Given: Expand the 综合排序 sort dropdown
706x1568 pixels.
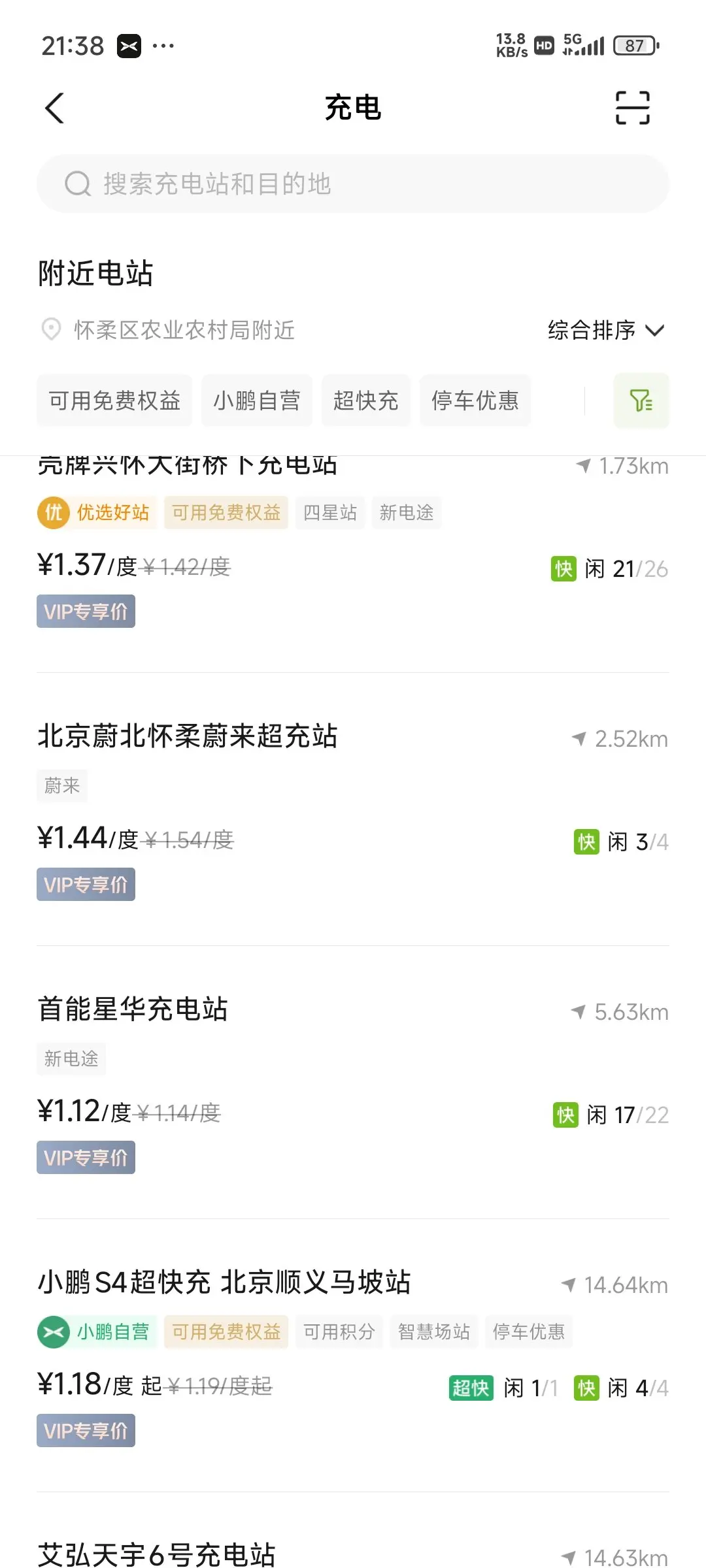Looking at the screenshot, I should point(607,330).
